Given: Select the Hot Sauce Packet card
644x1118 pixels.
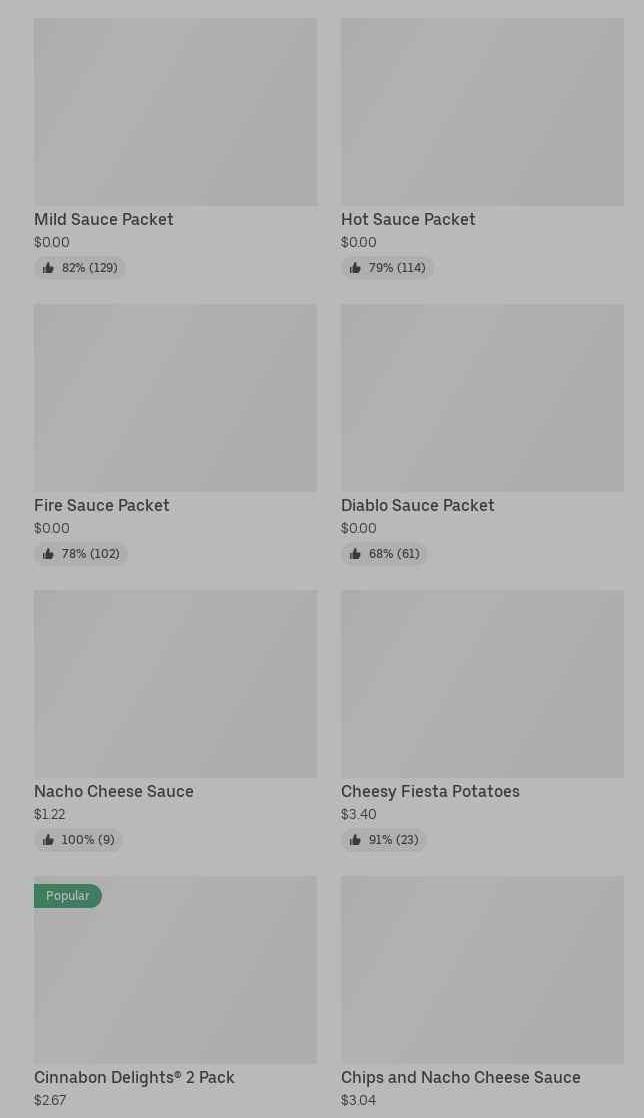Looking at the screenshot, I should (x=482, y=148).
